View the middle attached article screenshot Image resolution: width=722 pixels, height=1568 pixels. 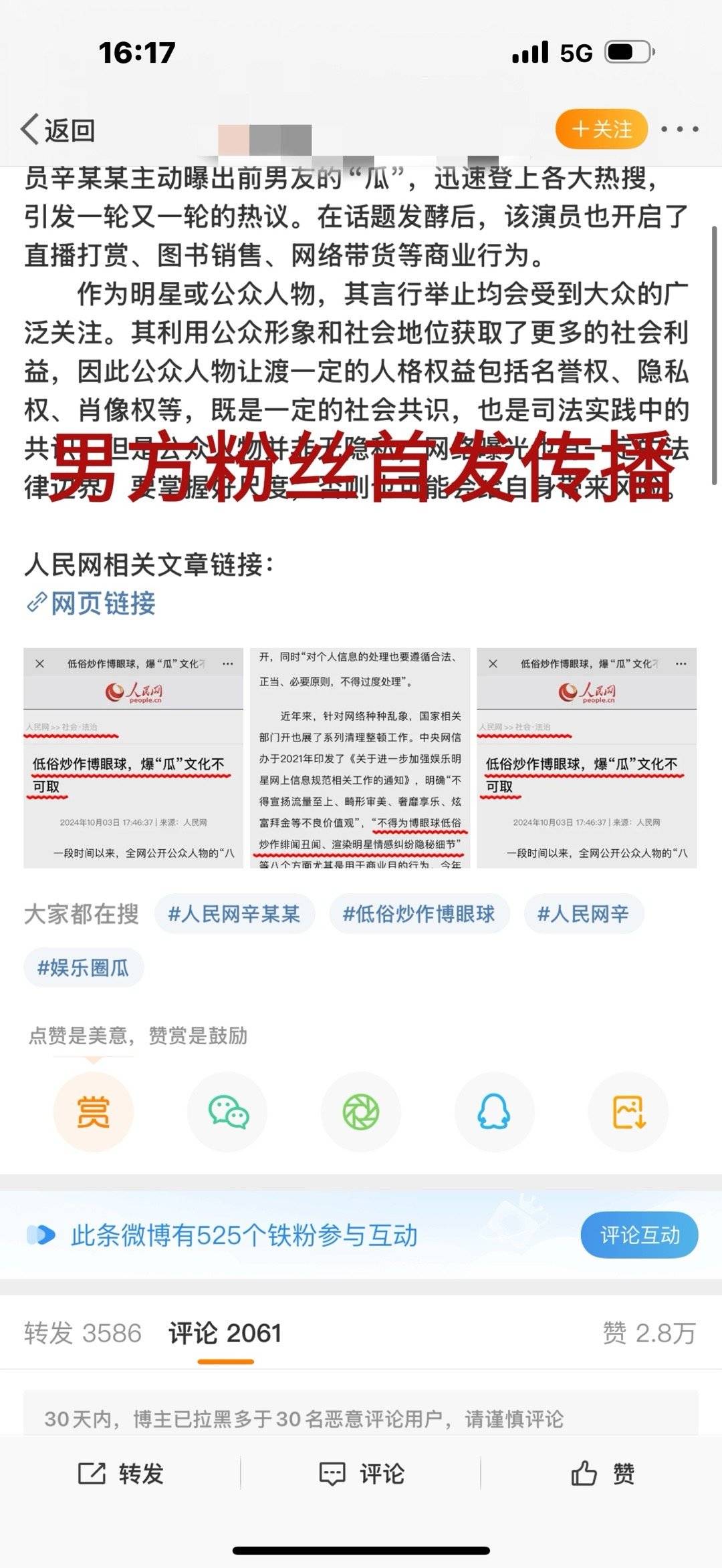coord(360,758)
